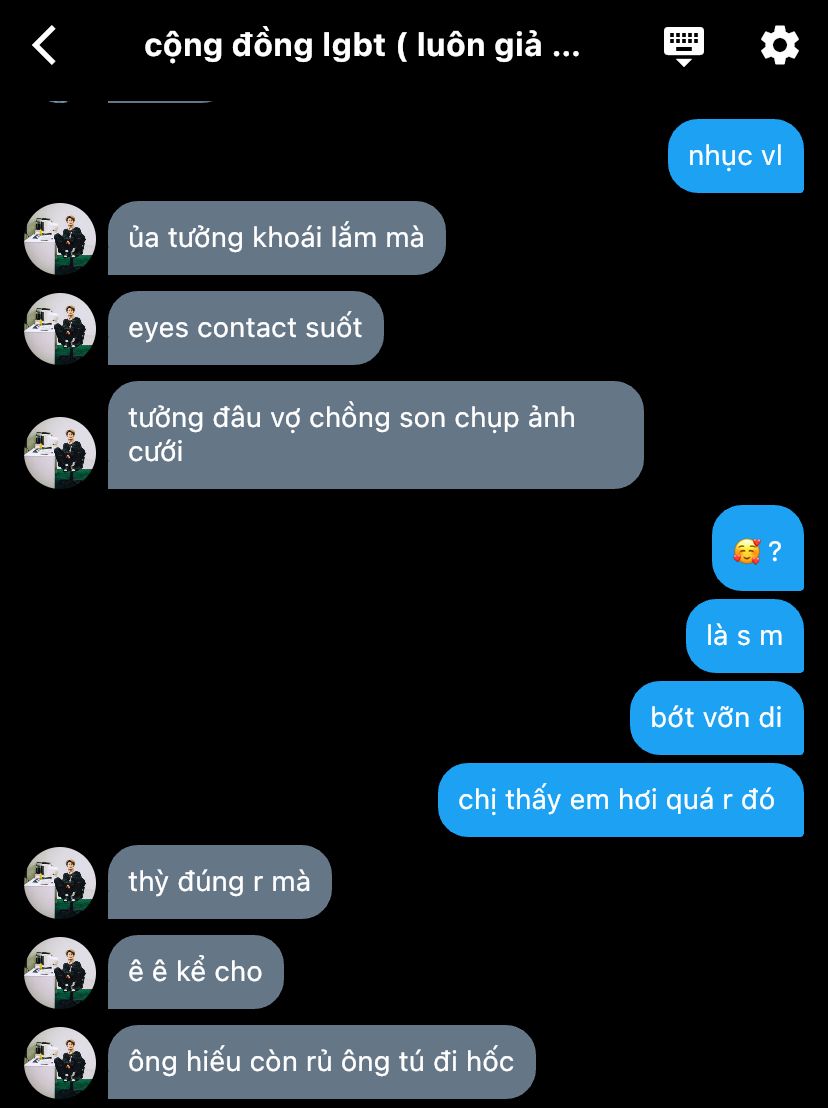The width and height of the screenshot is (828, 1108).
Task: Go back from the group chat
Action: coord(44,46)
